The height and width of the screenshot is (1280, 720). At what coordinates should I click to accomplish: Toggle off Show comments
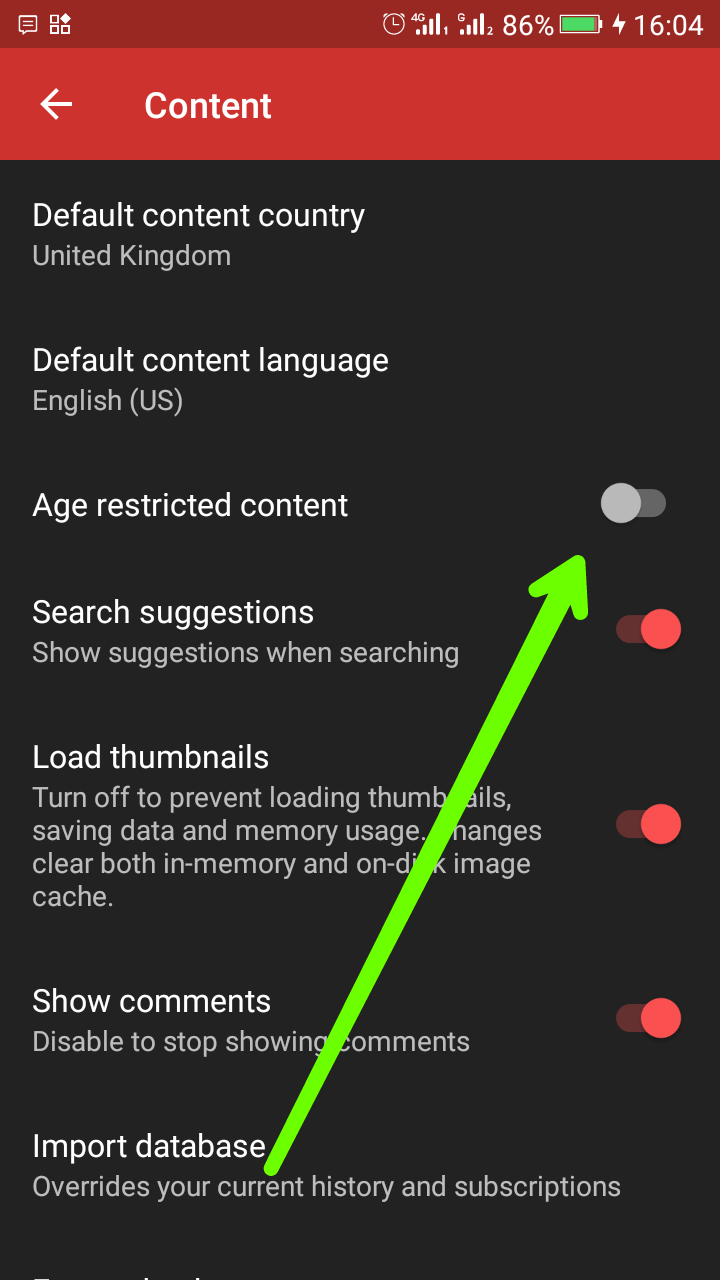[x=648, y=1018]
